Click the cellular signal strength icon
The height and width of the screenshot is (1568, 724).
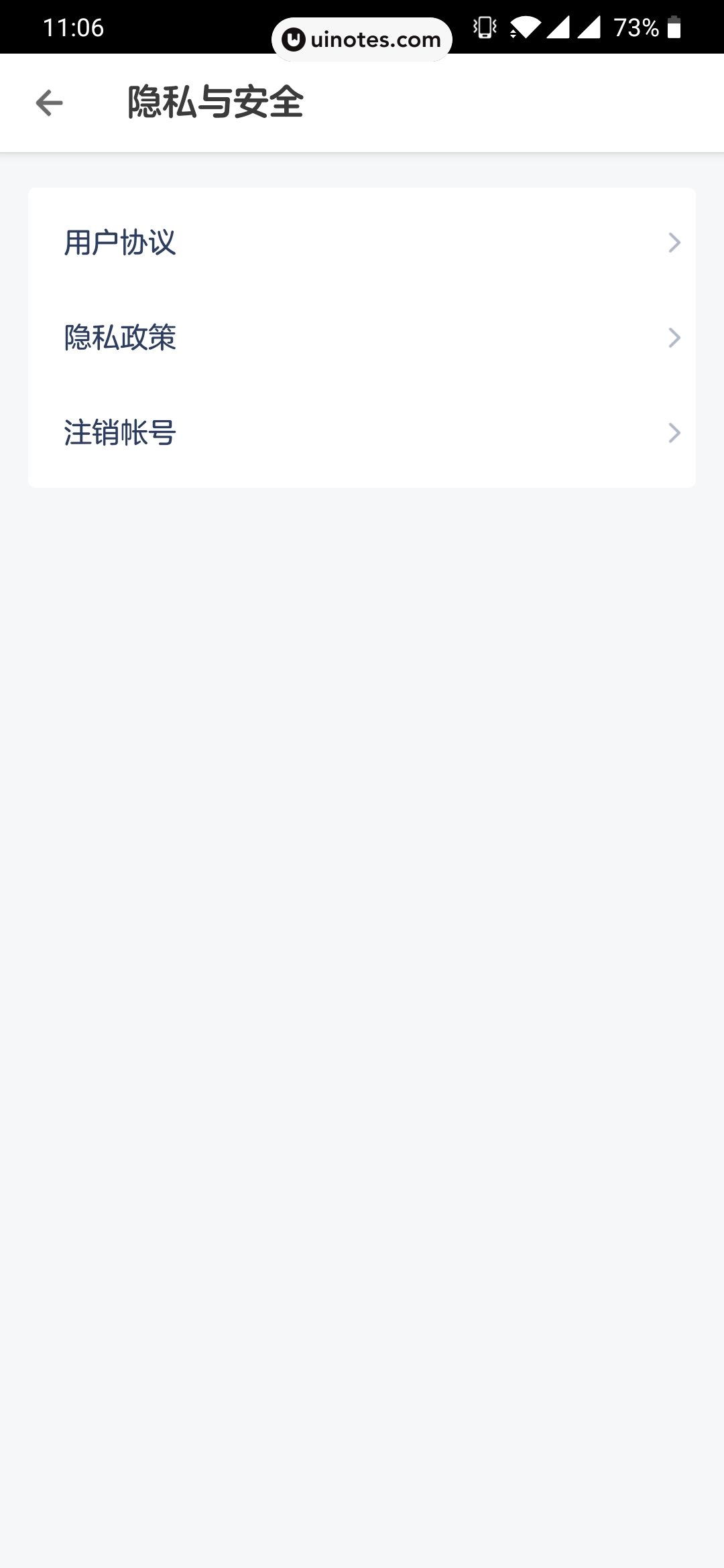point(560,28)
